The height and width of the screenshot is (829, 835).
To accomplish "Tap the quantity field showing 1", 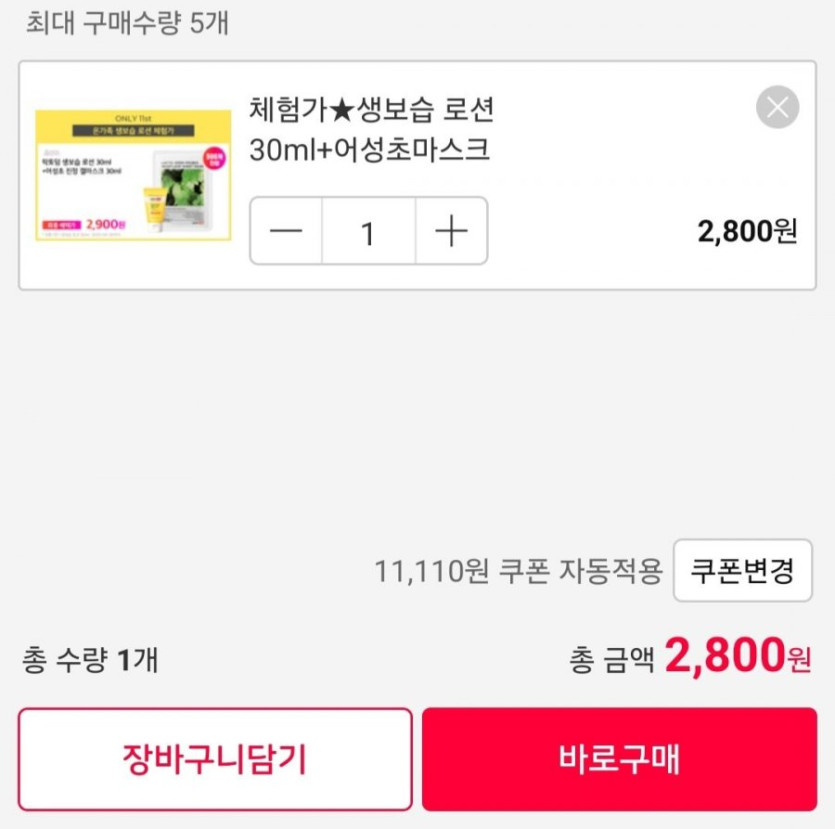I will coord(368,231).
